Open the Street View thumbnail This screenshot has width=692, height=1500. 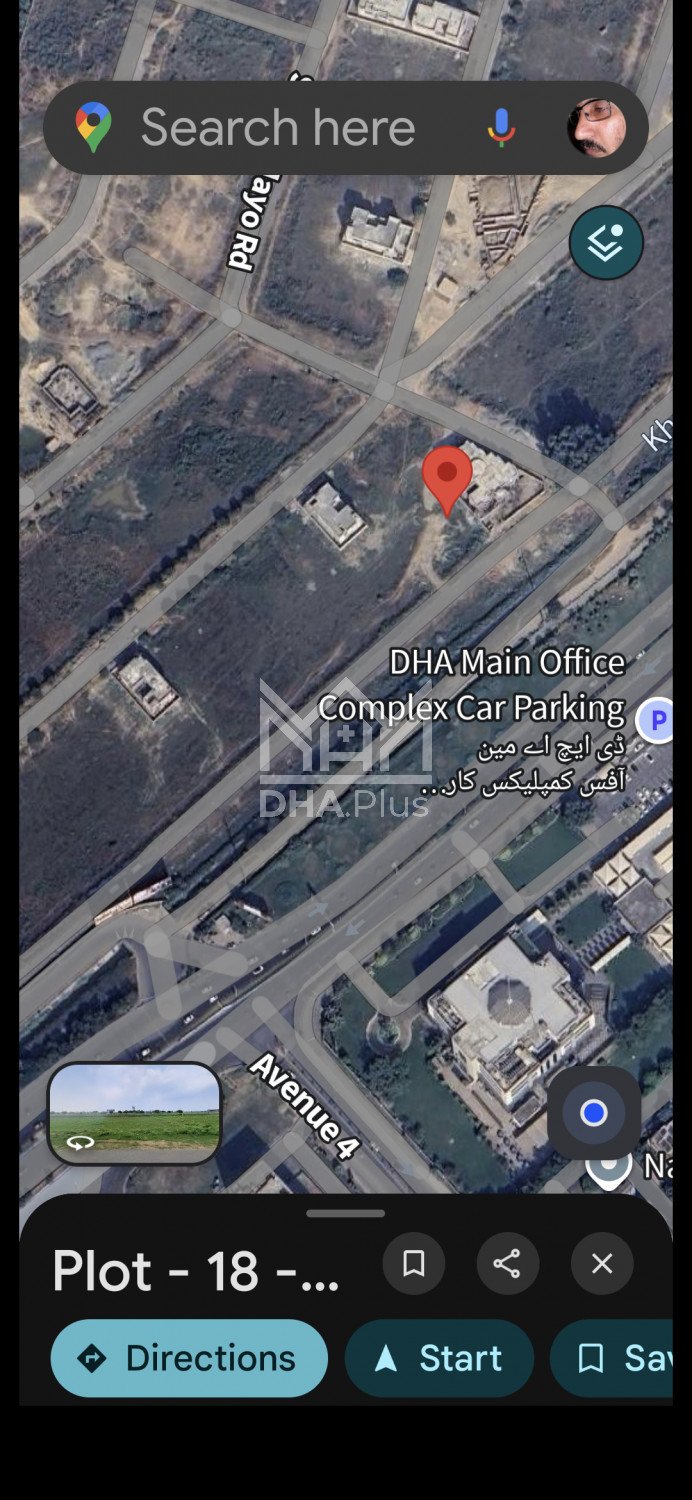pos(135,1114)
